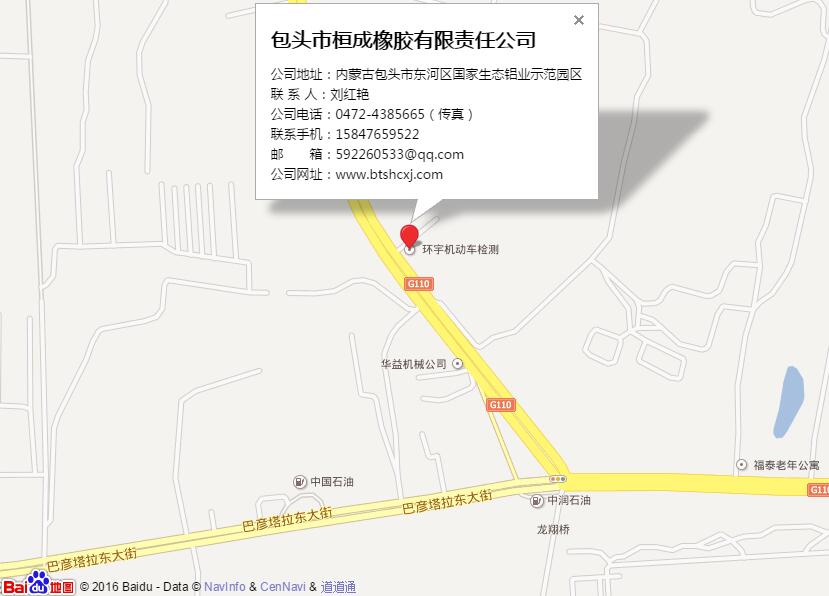Open the 道道通 link
The width and height of the screenshot is (829, 596).
coord(338,587)
